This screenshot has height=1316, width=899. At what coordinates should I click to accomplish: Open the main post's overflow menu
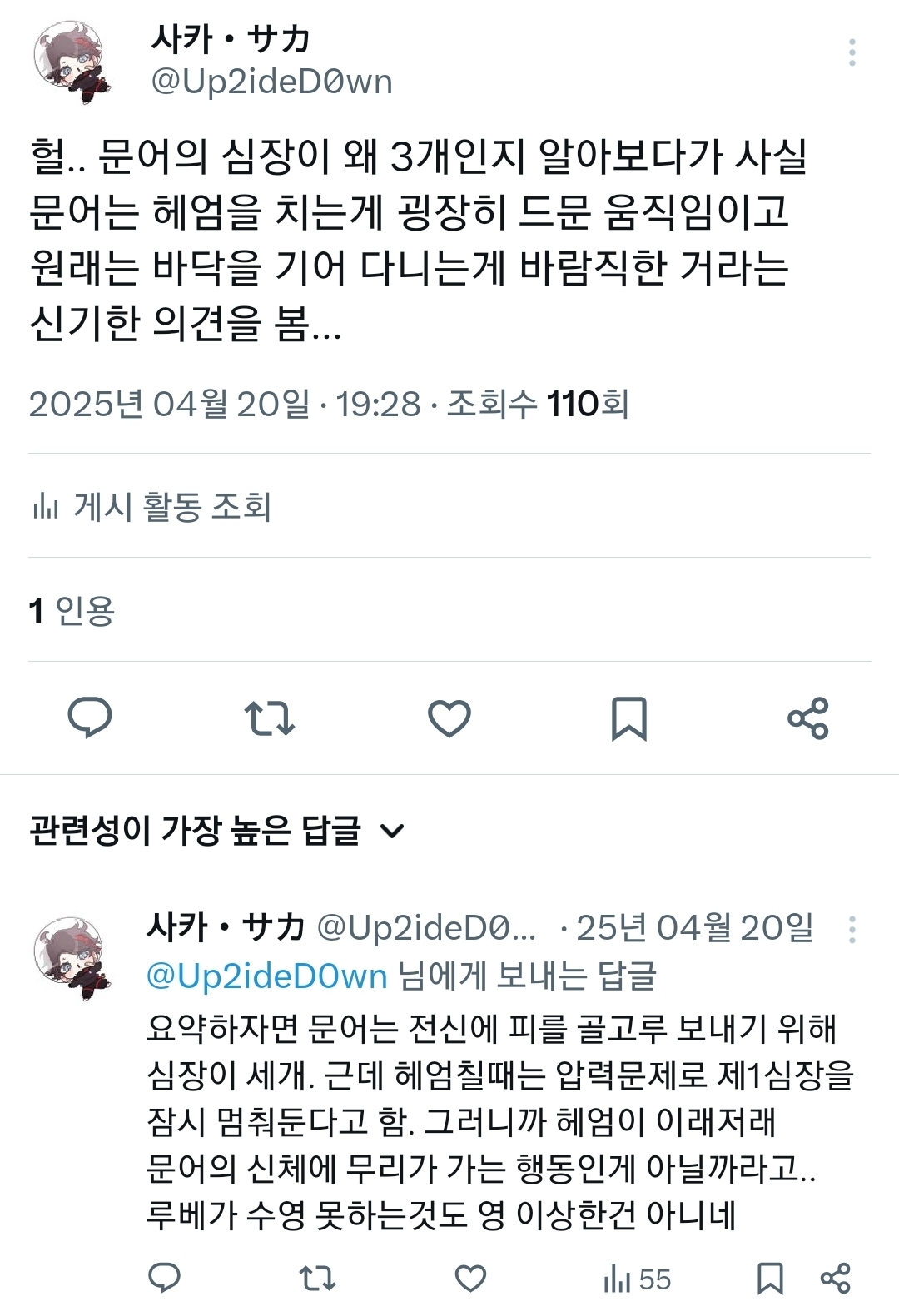coord(852,52)
